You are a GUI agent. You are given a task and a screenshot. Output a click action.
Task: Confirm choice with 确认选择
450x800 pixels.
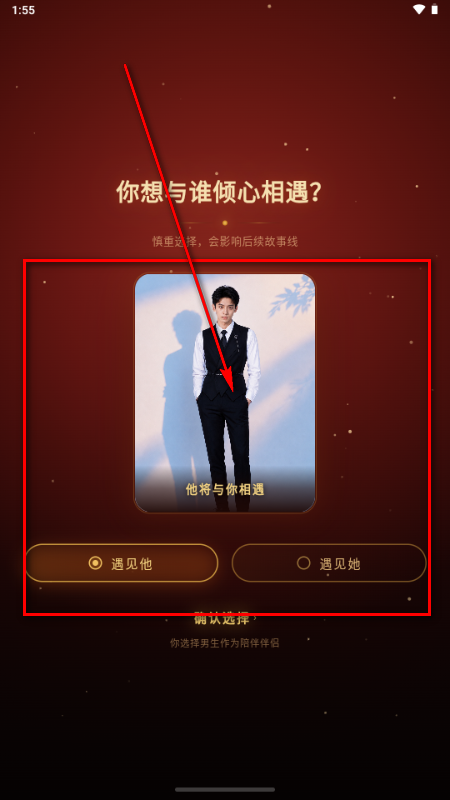tap(225, 619)
